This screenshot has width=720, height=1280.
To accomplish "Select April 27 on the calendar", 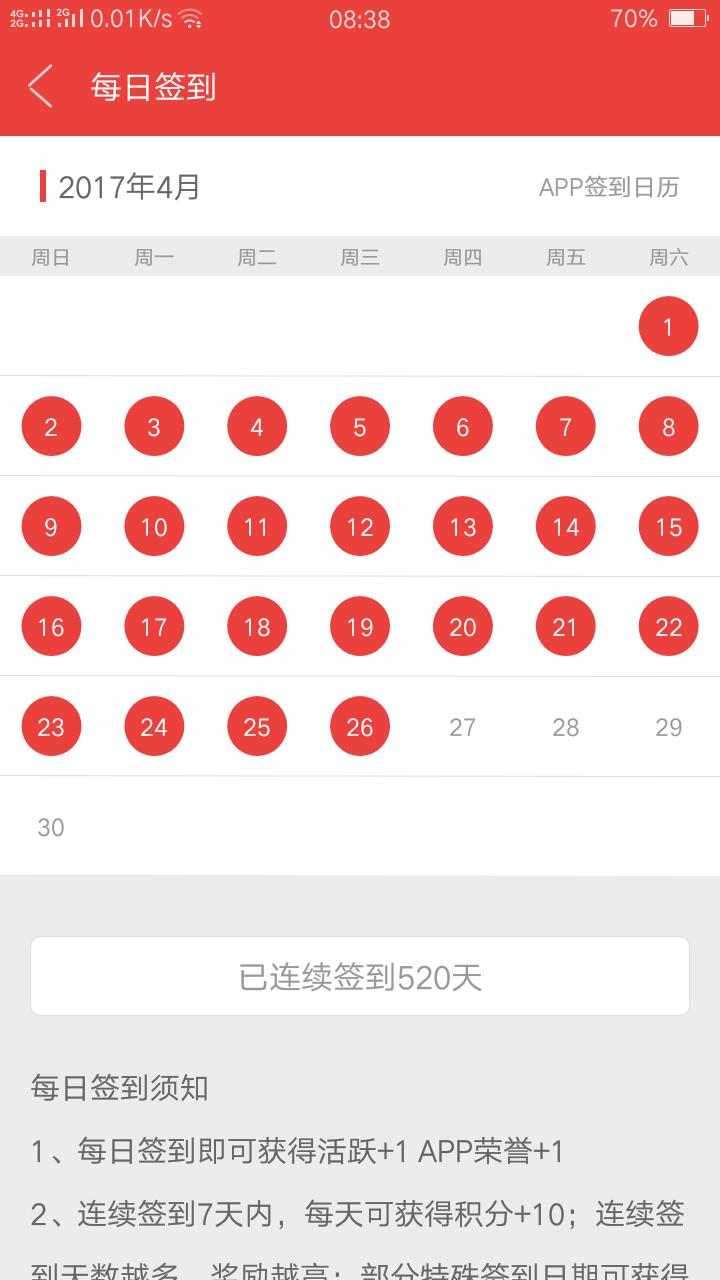I will pyautogui.click(x=462, y=727).
